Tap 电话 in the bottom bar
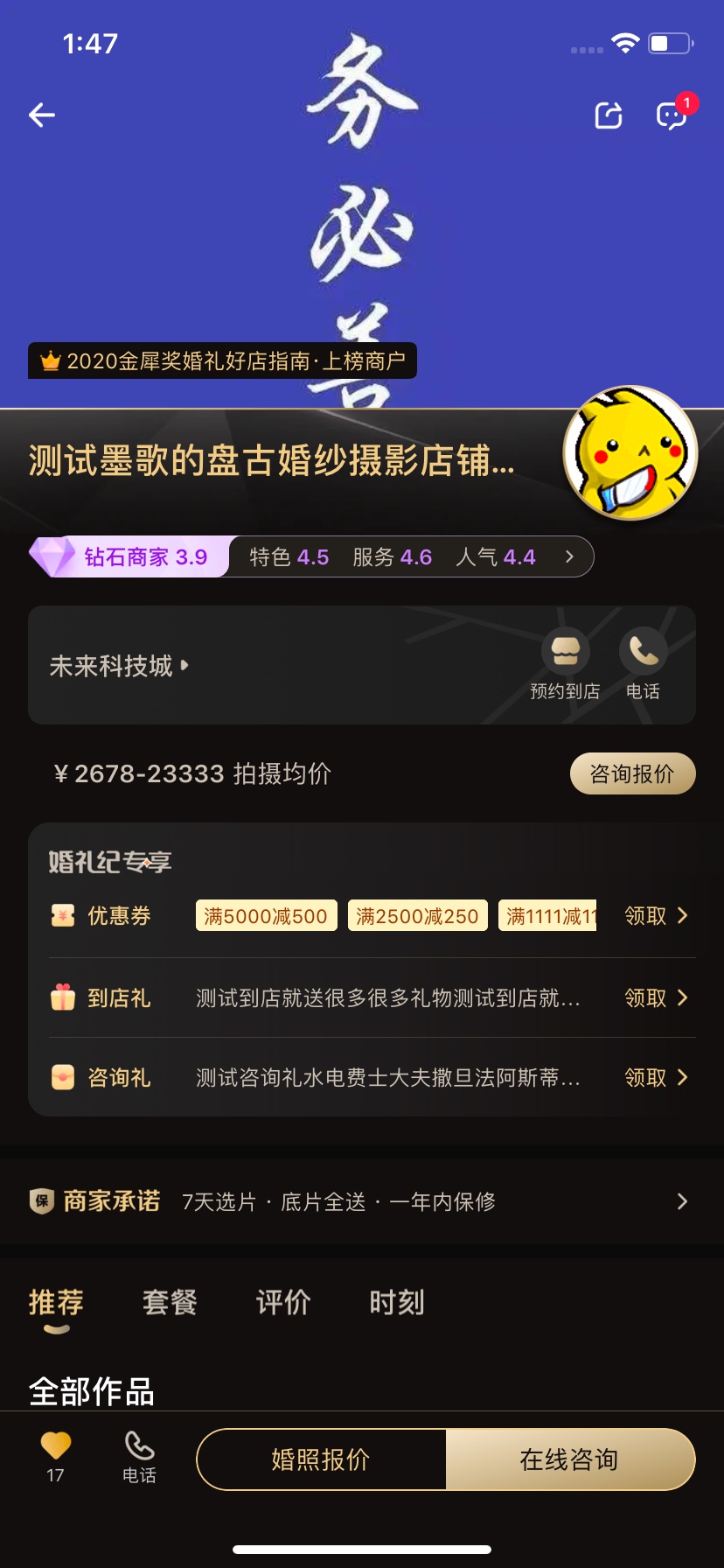Viewport: 724px width, 1568px height. click(139, 1456)
